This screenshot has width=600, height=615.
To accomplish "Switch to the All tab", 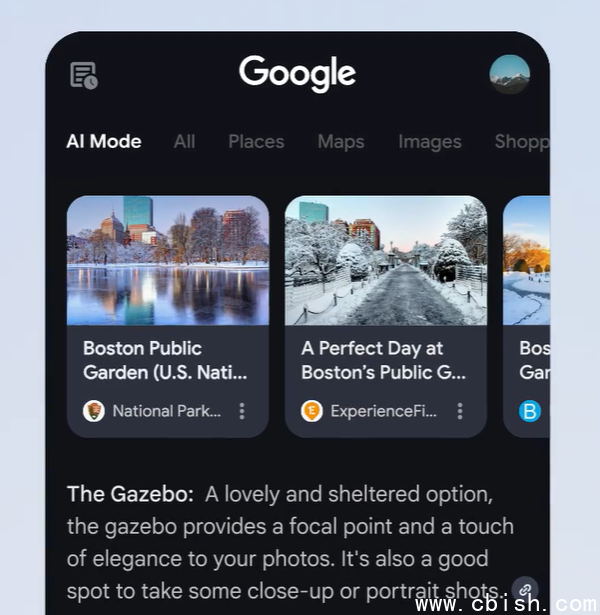I will click(x=184, y=141).
